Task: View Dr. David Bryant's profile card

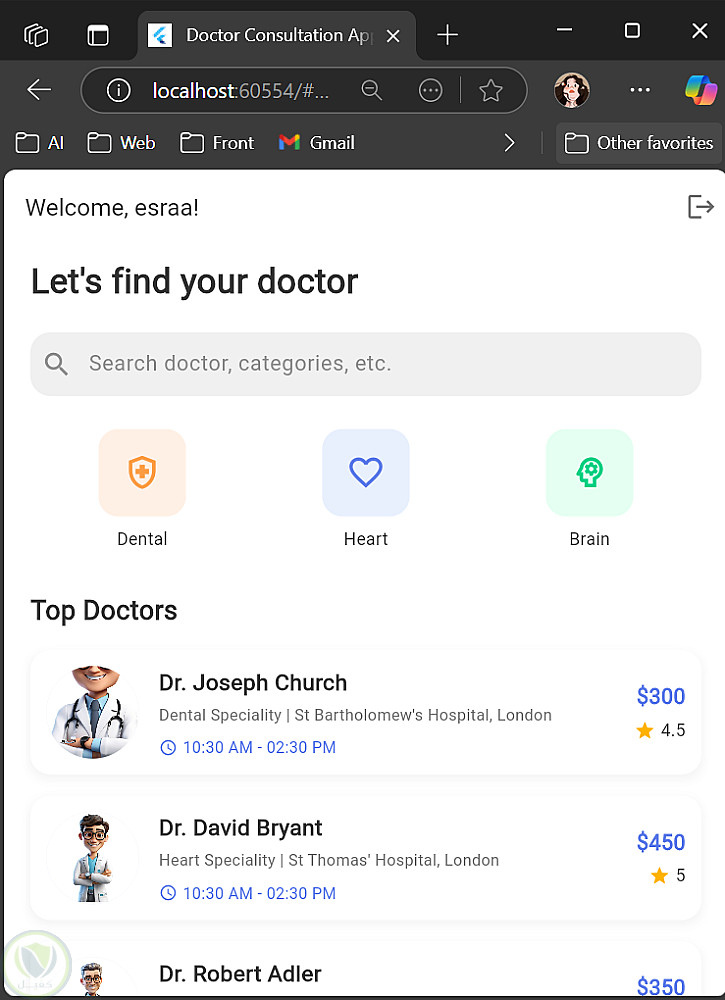Action: (x=365, y=858)
